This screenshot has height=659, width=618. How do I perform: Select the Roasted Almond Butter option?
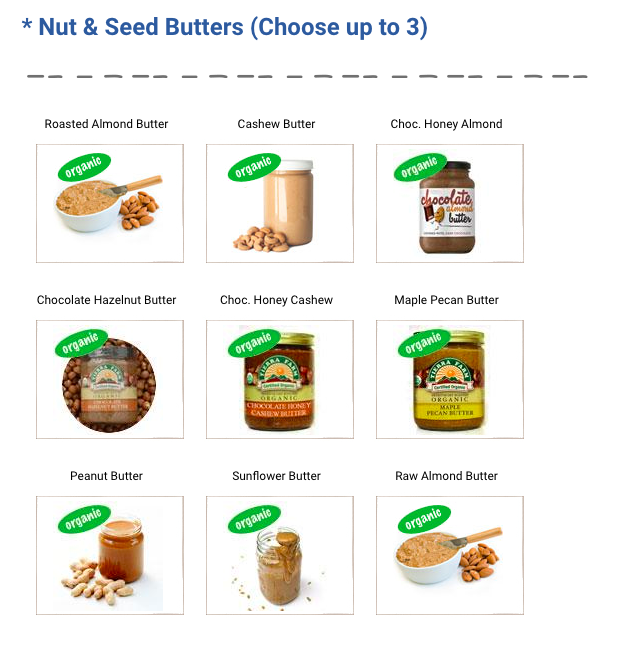click(x=110, y=203)
